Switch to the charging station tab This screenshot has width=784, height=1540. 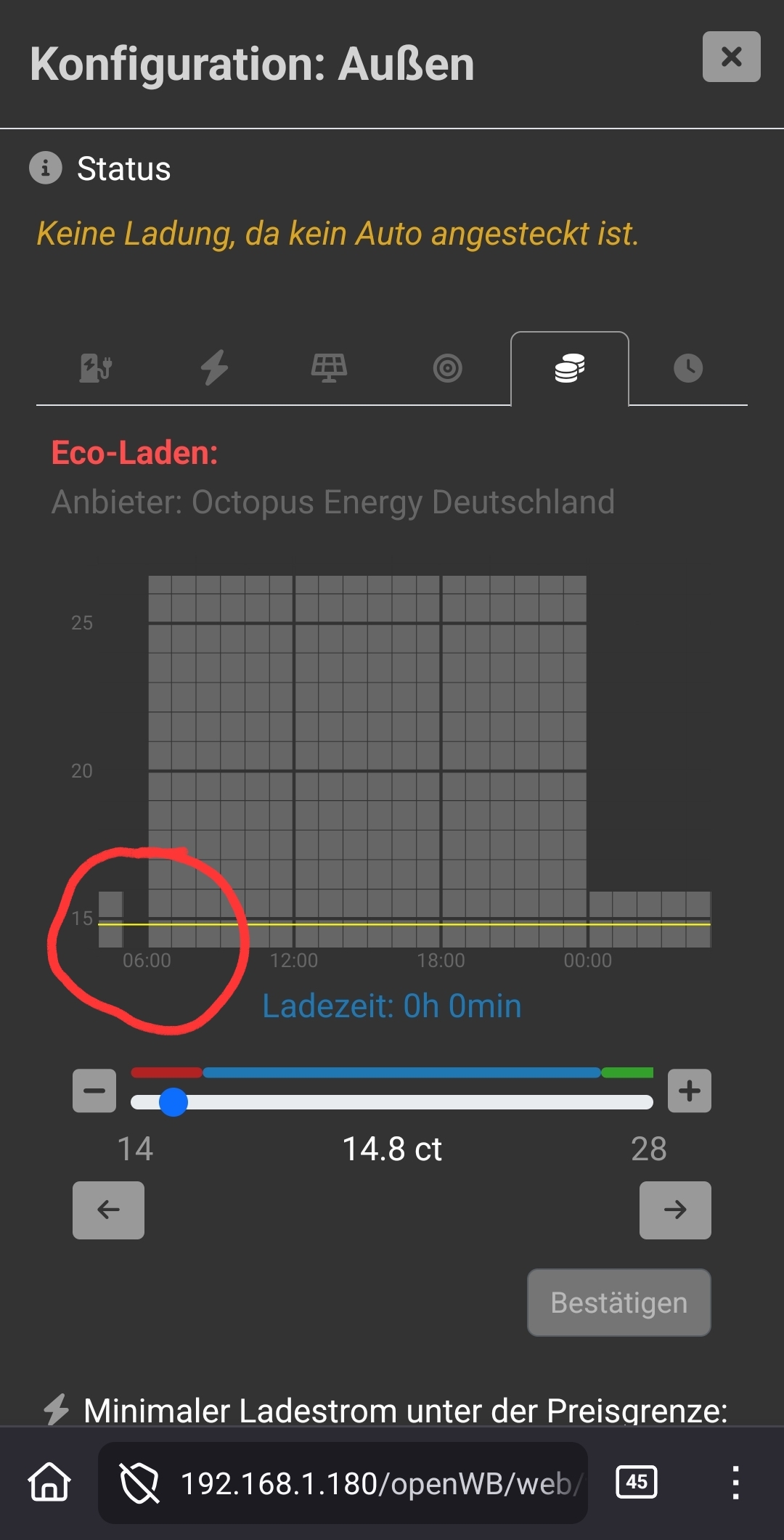click(x=96, y=368)
